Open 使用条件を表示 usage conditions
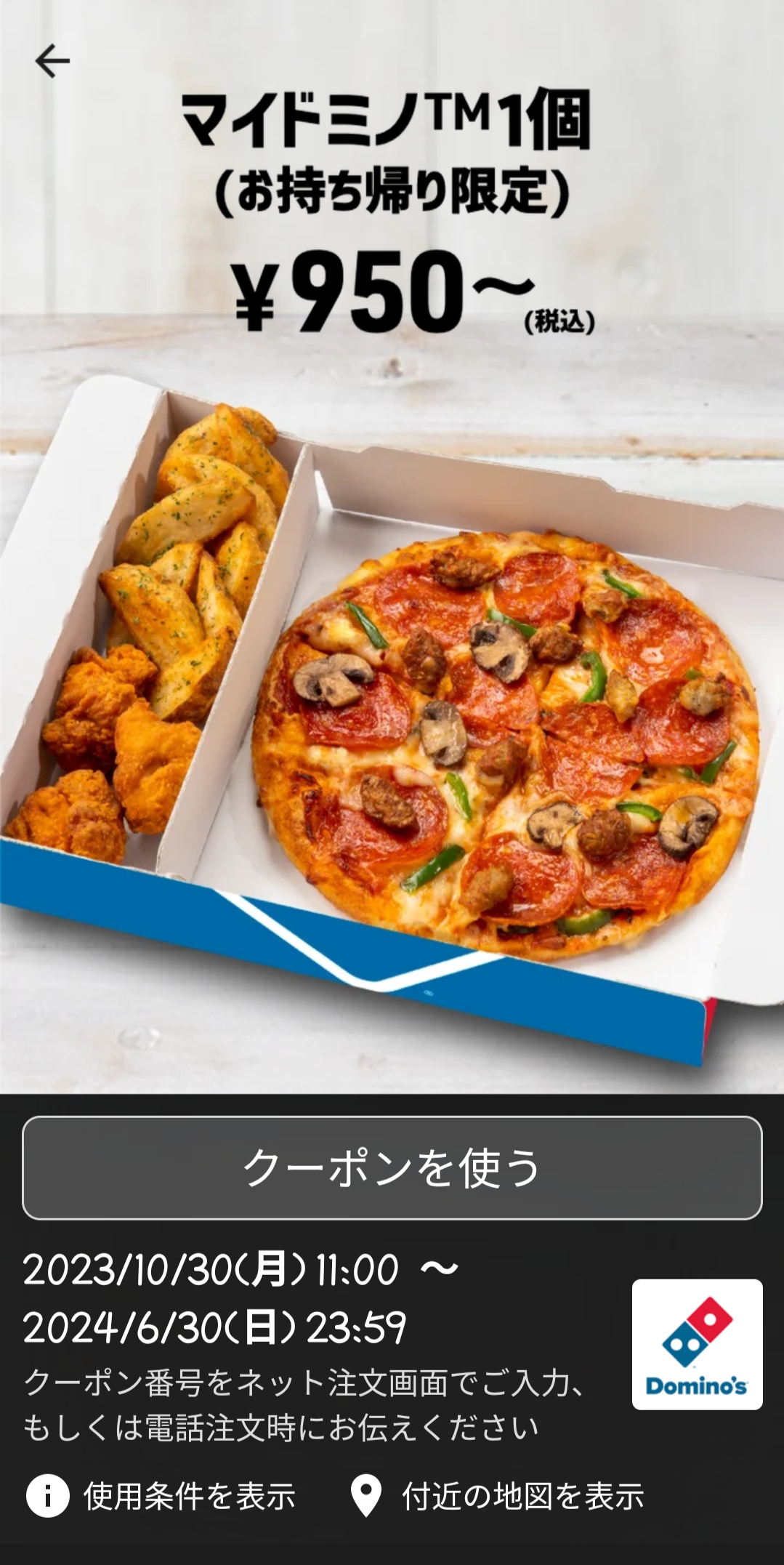784x1565 pixels. click(161, 1496)
